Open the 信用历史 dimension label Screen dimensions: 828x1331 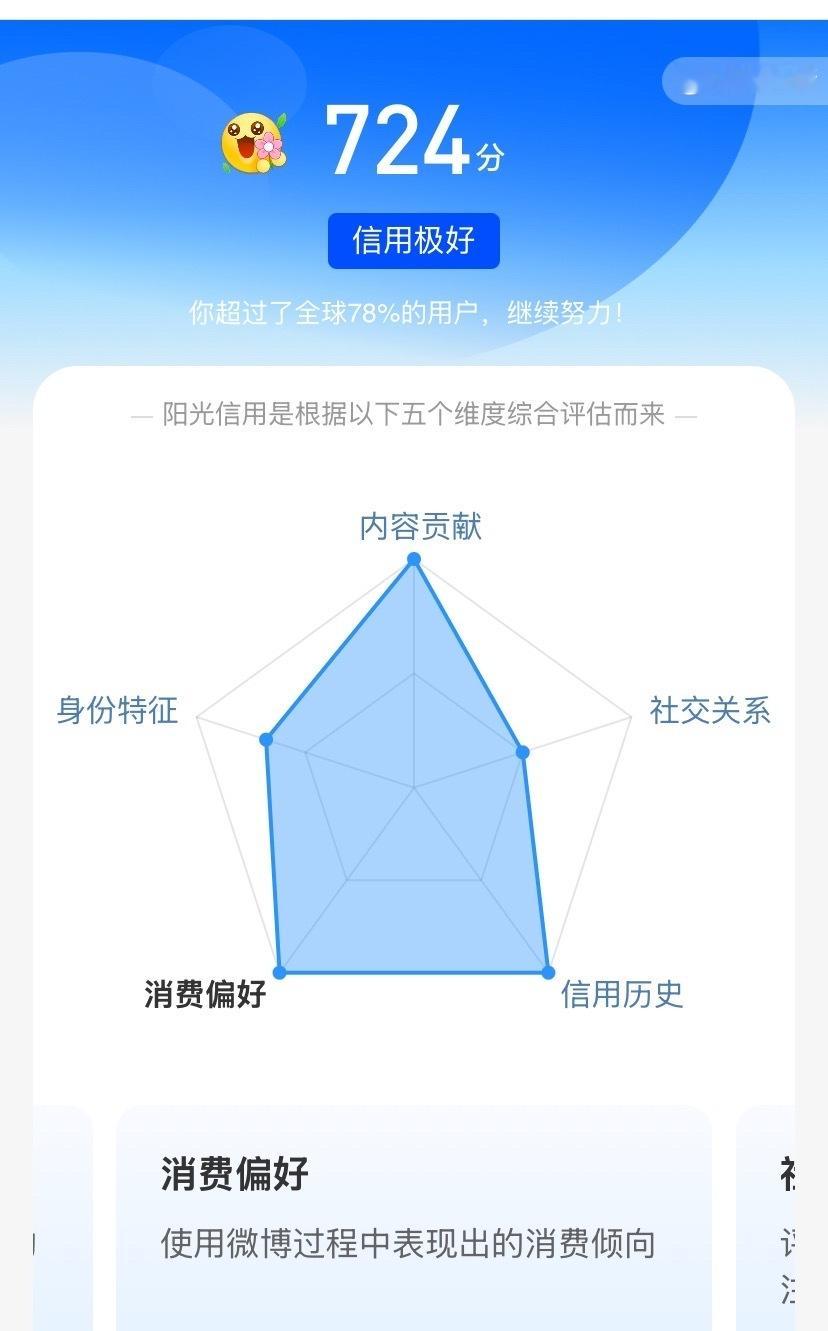[621, 995]
